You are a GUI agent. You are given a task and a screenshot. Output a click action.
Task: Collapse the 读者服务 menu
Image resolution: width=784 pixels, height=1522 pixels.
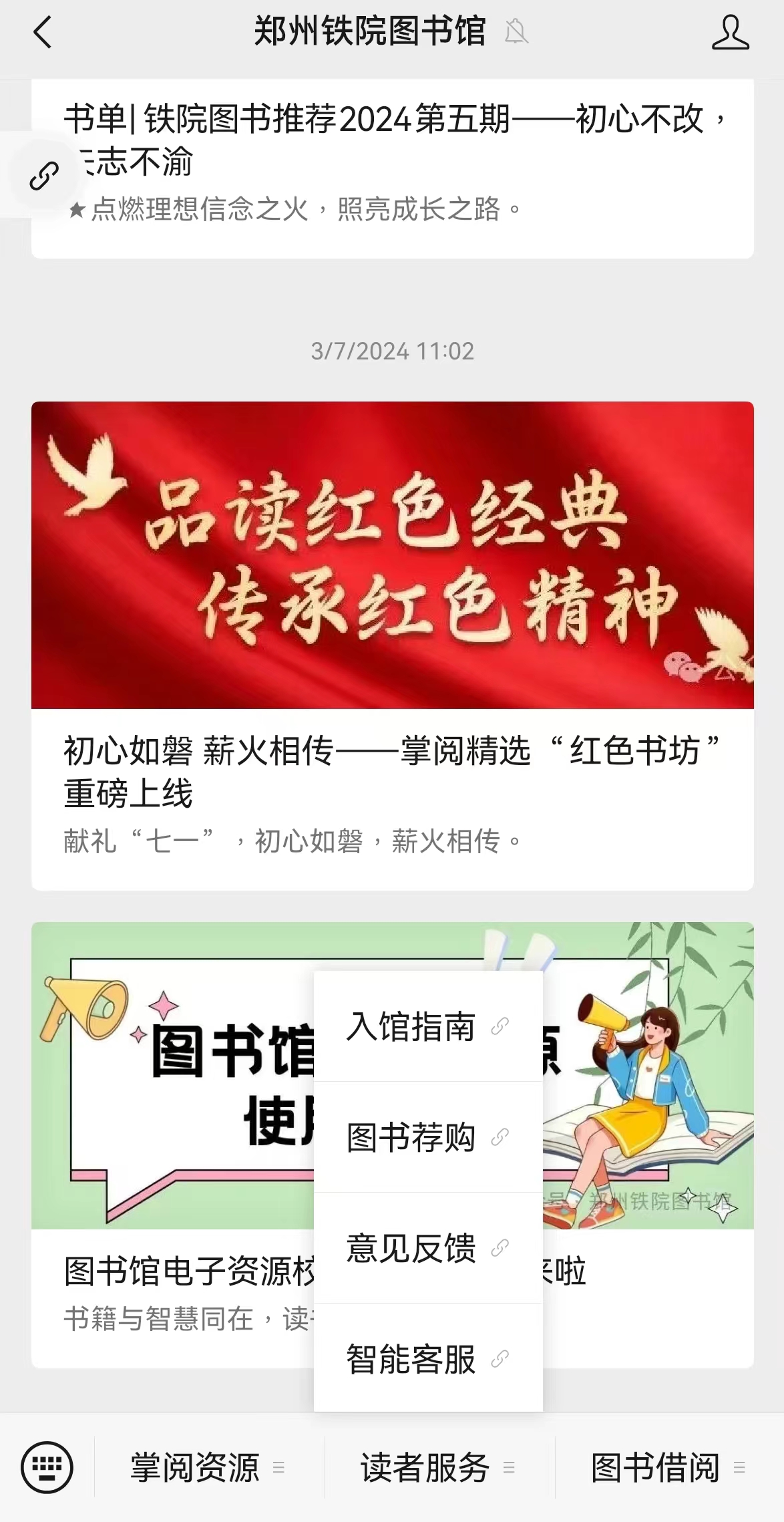click(438, 1468)
